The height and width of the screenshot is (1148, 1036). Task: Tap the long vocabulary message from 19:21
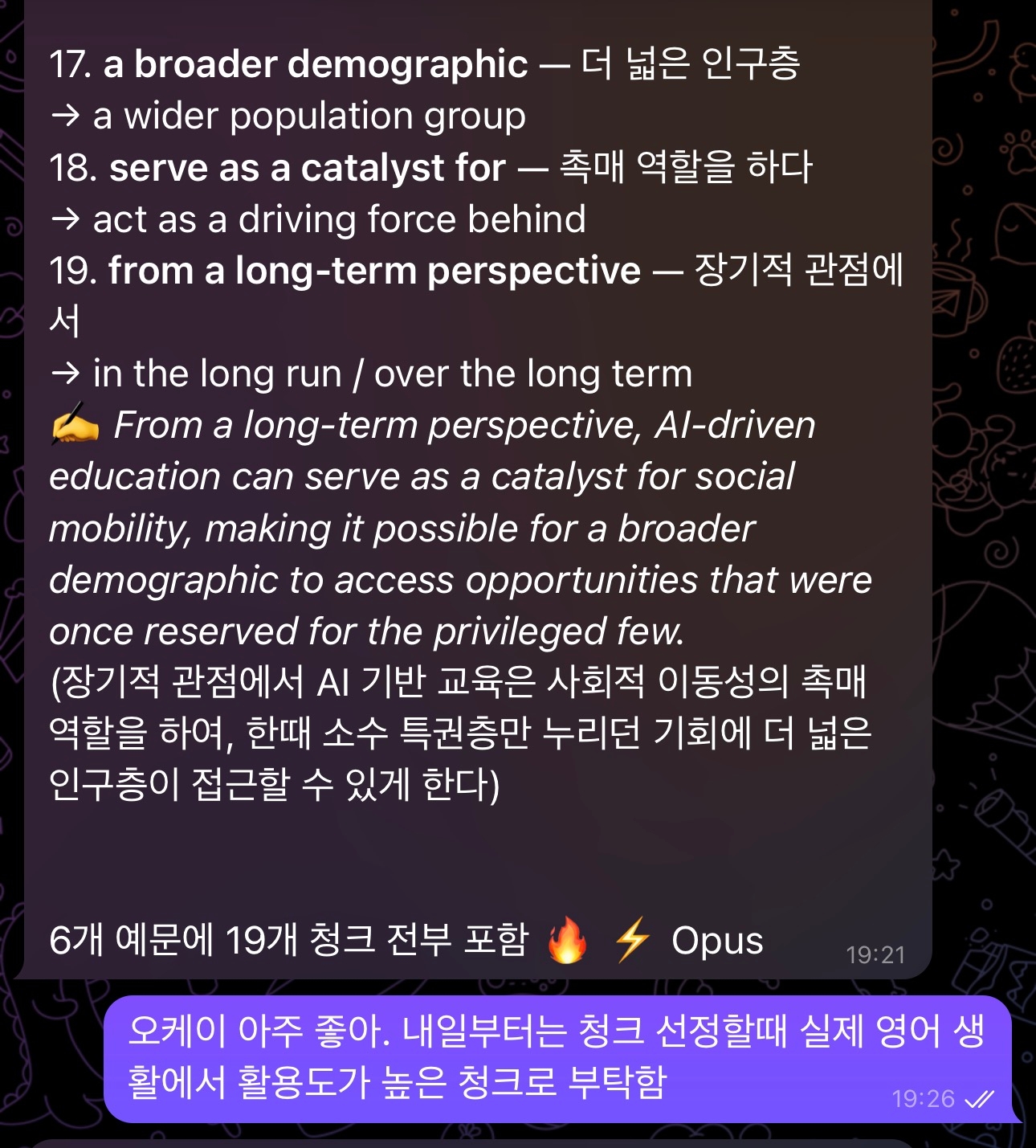click(478, 489)
